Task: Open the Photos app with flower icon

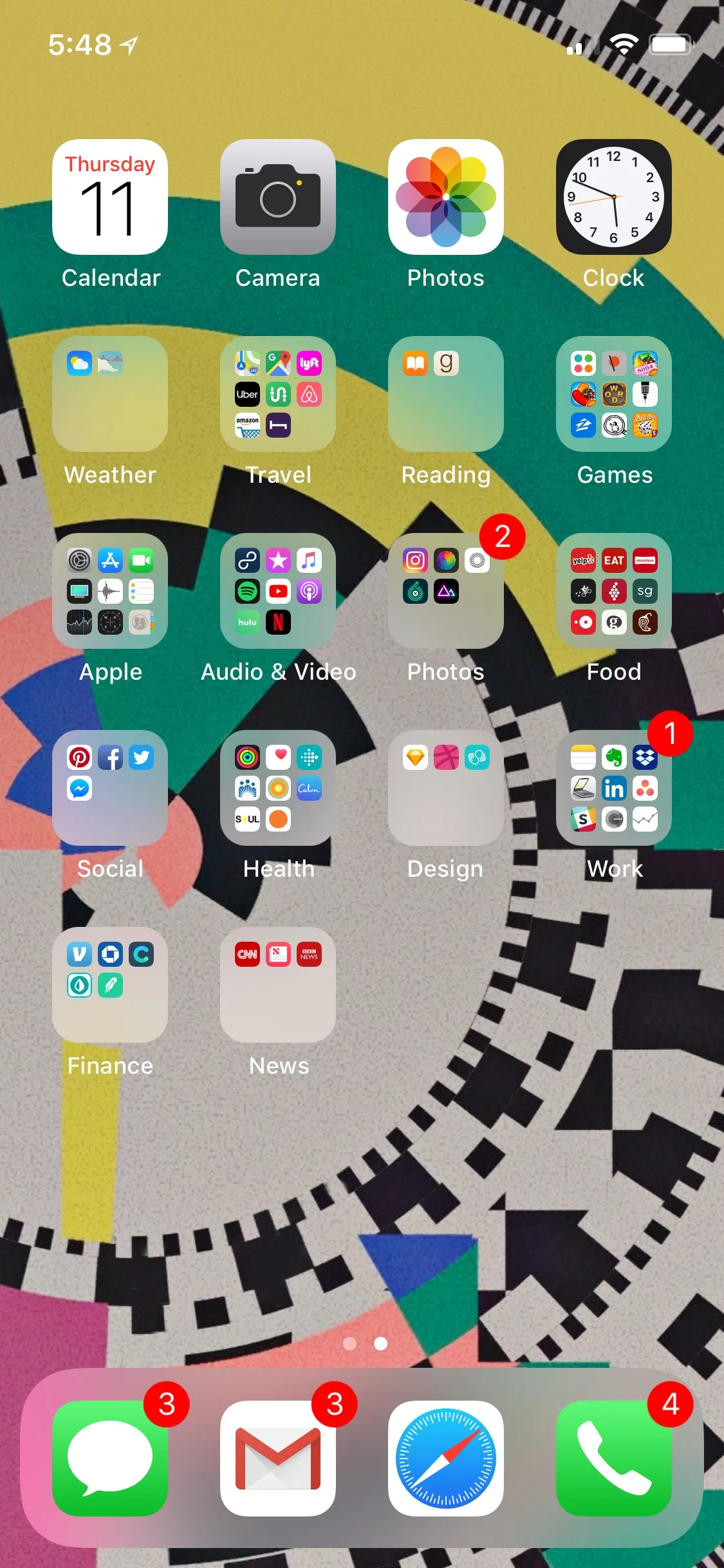Action: [446, 197]
